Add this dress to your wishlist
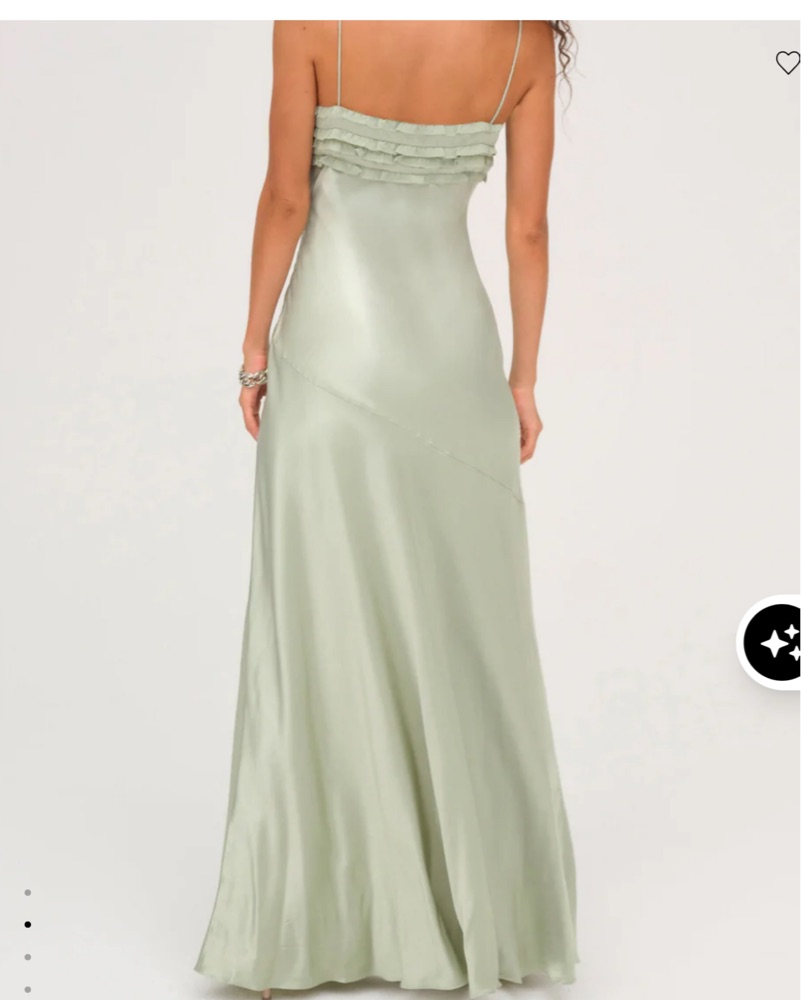The width and height of the screenshot is (801, 1000). [787, 62]
